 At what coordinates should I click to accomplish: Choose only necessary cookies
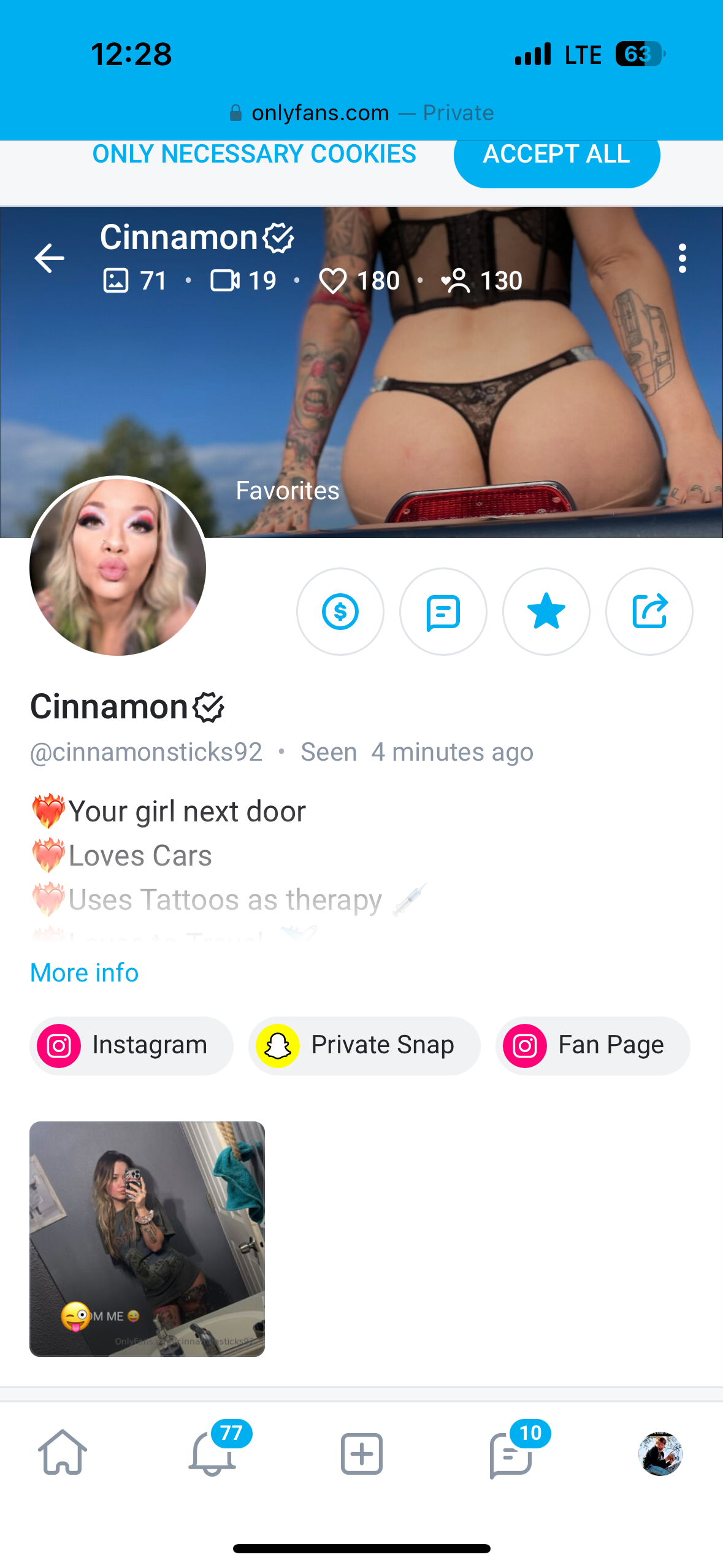click(x=254, y=155)
